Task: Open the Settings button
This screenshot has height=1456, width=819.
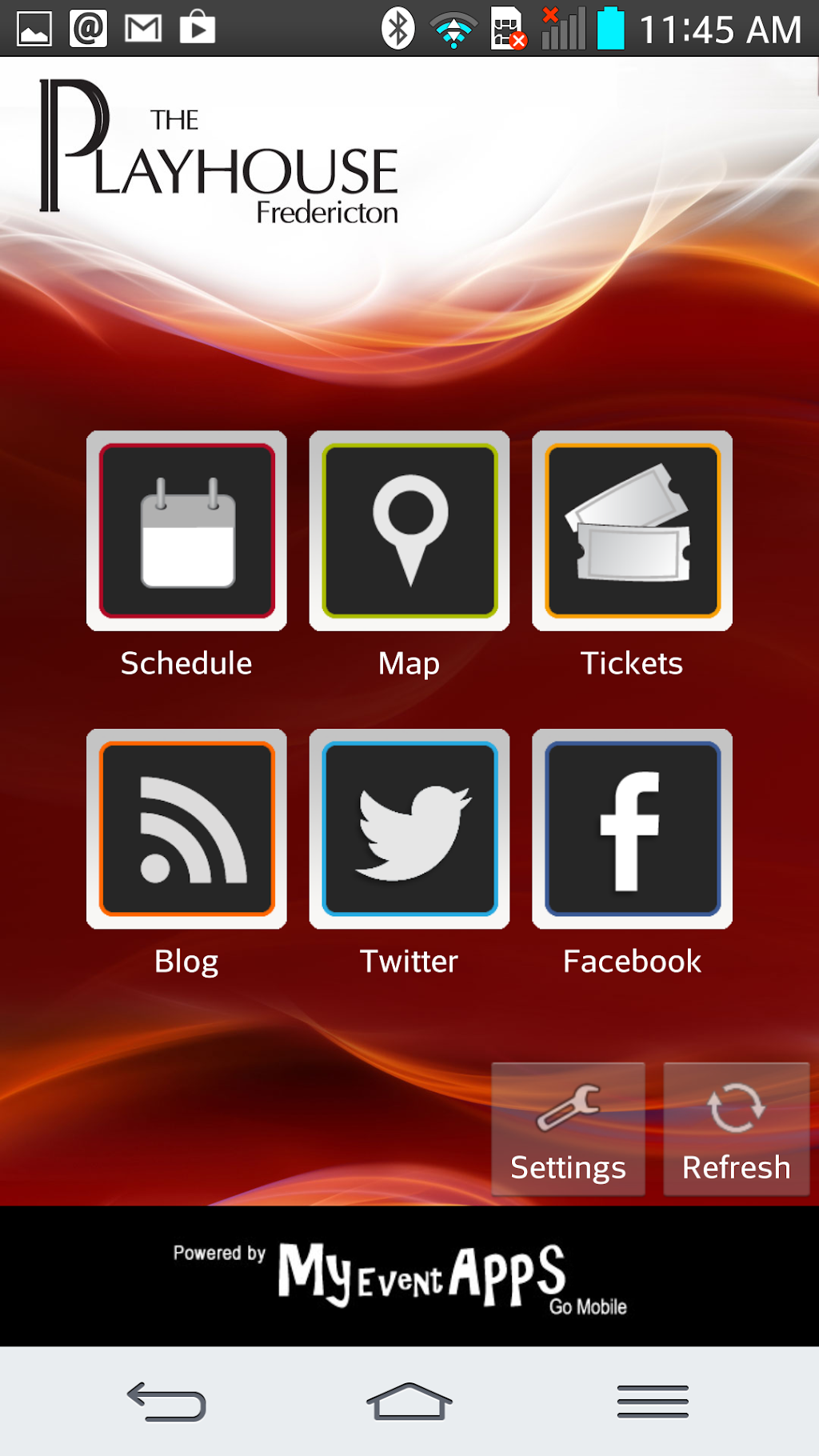Action: [x=568, y=1129]
